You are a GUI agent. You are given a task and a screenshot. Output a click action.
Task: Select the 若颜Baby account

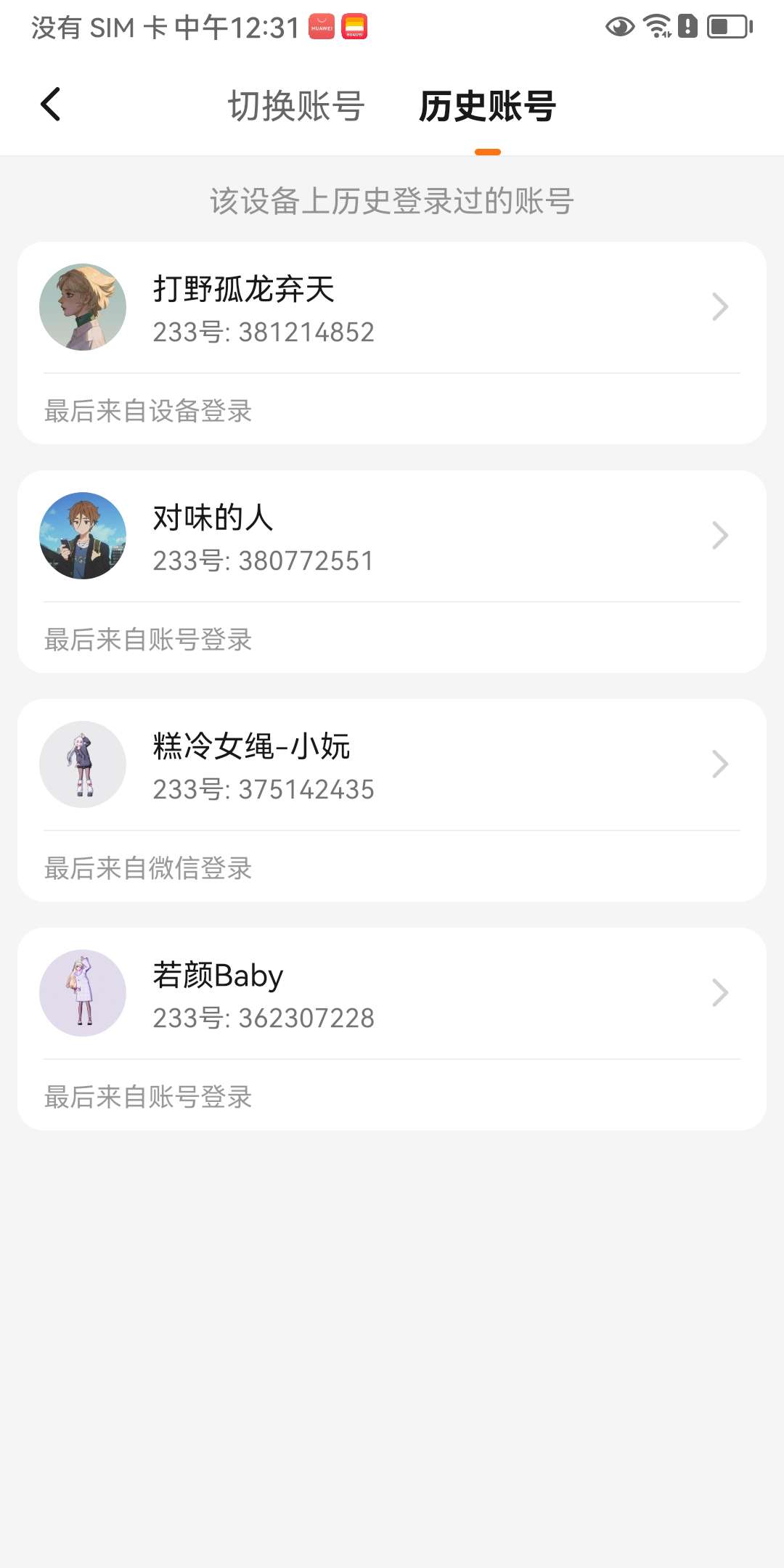(391, 994)
